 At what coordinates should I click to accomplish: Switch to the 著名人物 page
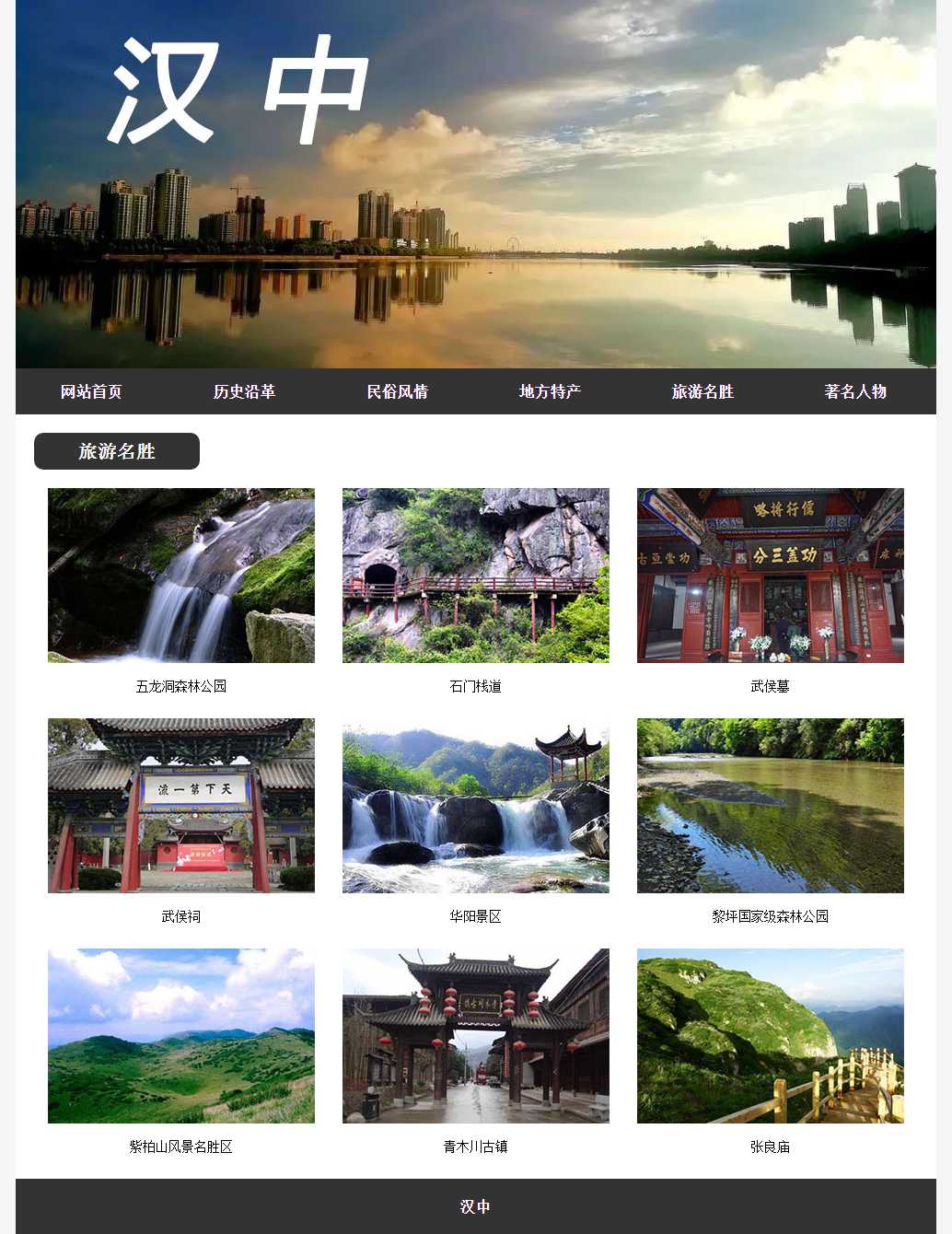[855, 391]
